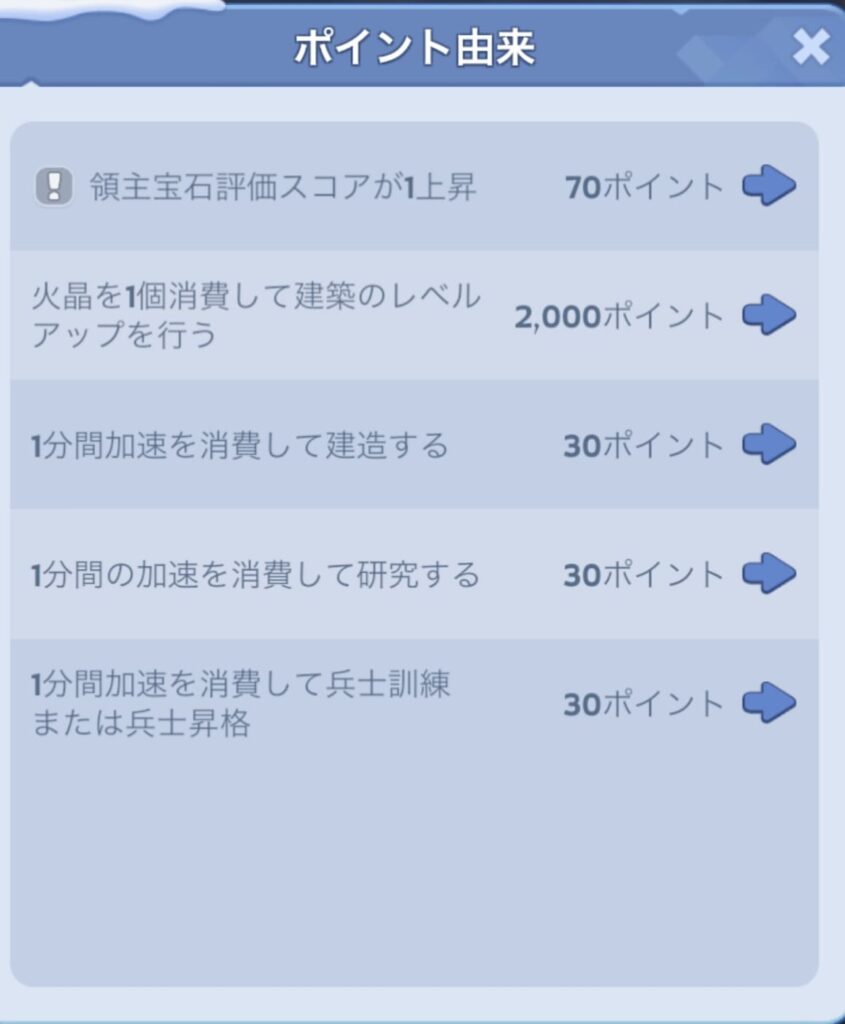Tap the arrow for 火晶を1個消費して建築のレベルアップ
845x1024 pixels.
(769, 315)
